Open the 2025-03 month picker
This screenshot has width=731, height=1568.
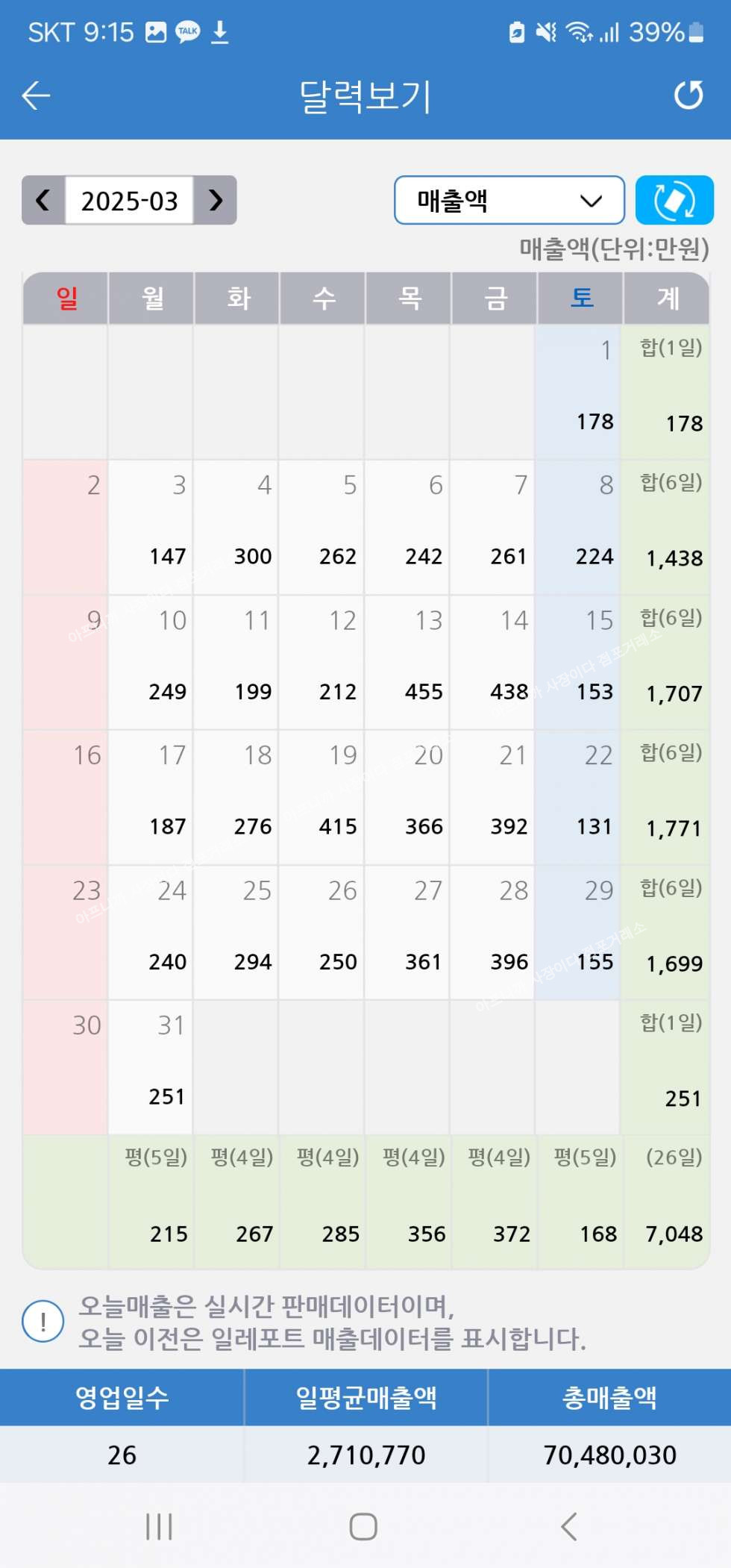click(129, 200)
